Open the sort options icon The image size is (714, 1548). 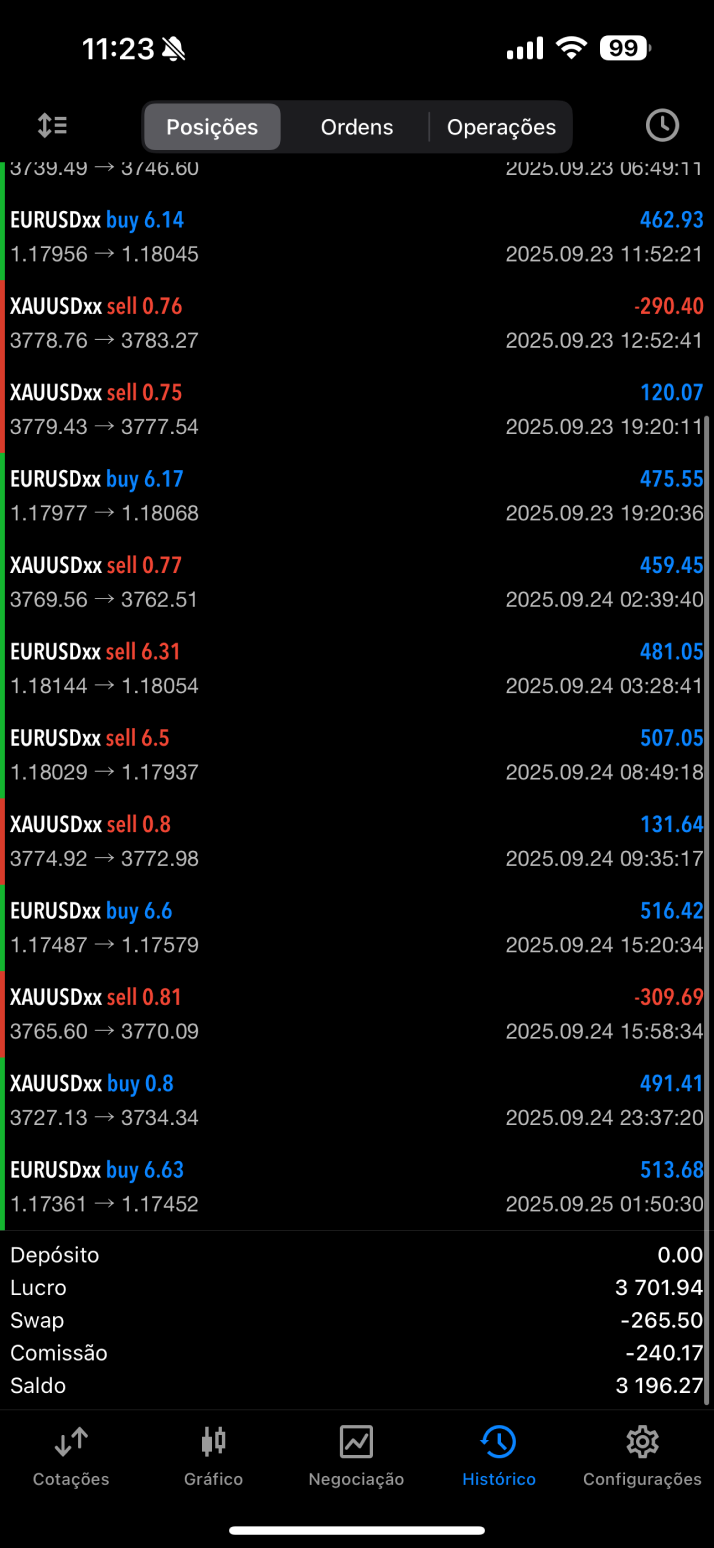[52, 125]
